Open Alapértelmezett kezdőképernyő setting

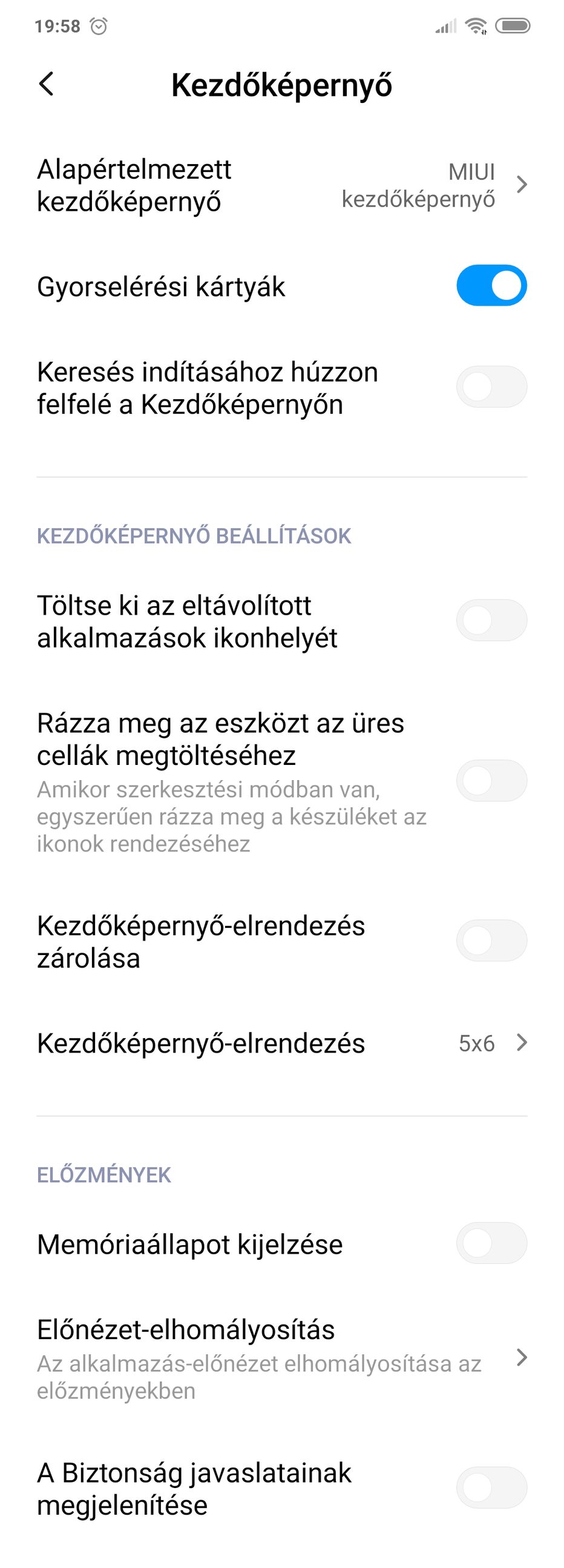281,185
